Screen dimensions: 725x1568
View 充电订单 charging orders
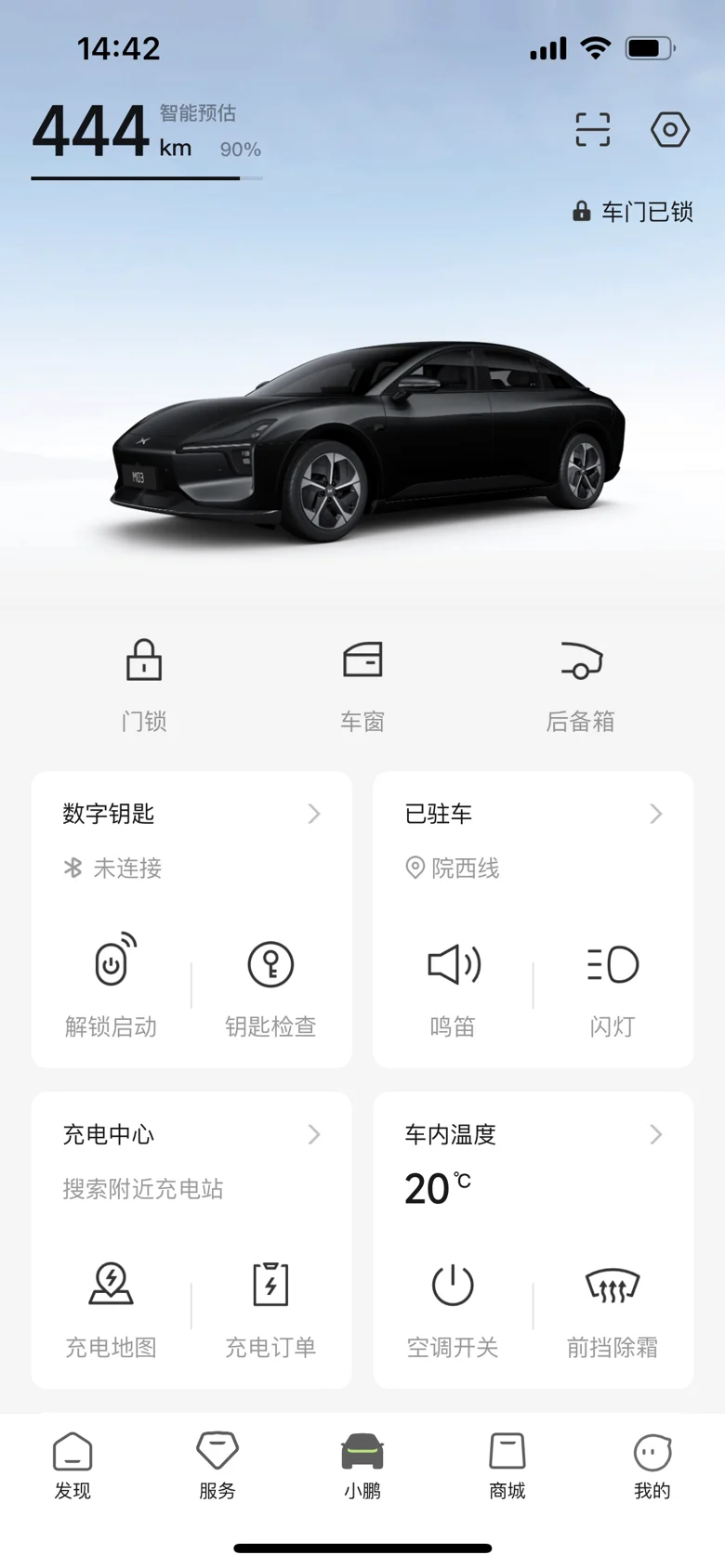[270, 1305]
